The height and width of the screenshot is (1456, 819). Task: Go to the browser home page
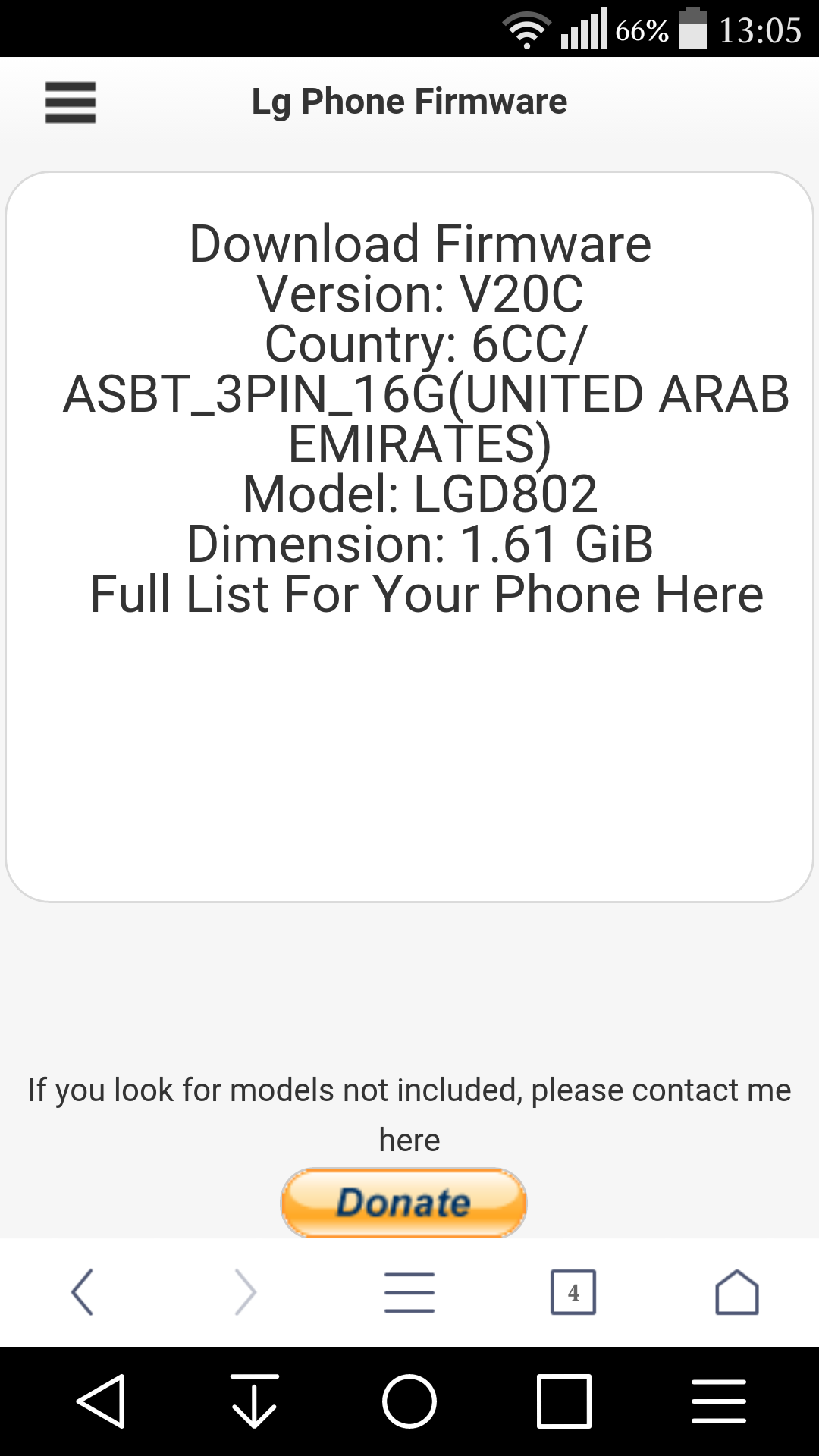736,1291
